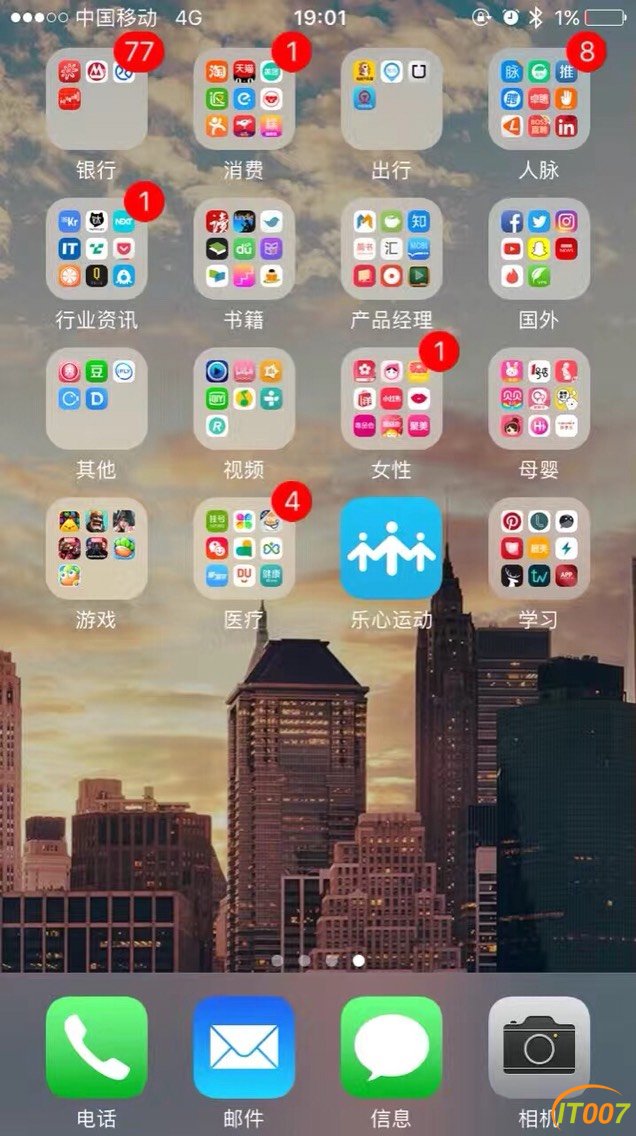Open the 母婴 folder
The height and width of the screenshot is (1136, 636).
(x=539, y=399)
